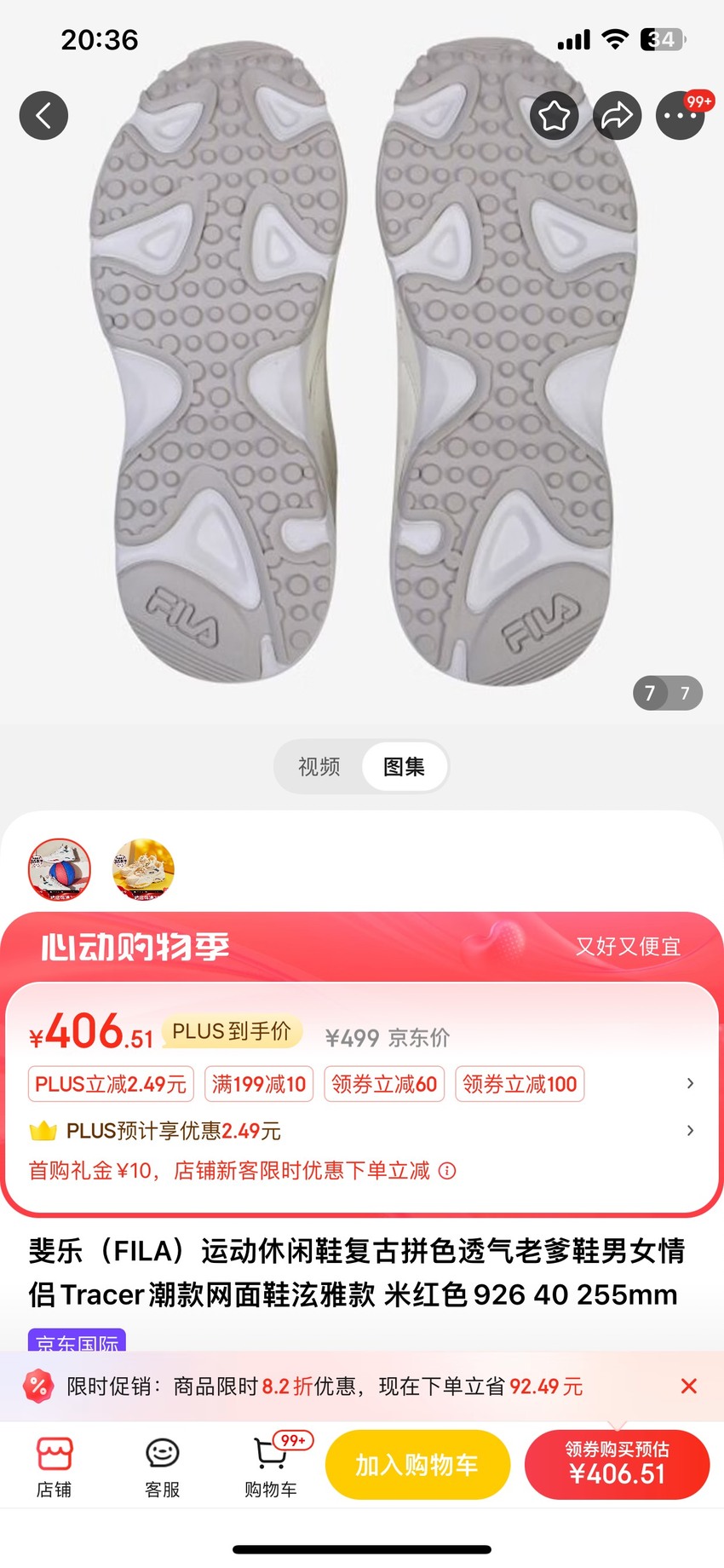Tap the 领券立减100 coupon tag
This screenshot has width=724, height=1568.
[x=520, y=1084]
